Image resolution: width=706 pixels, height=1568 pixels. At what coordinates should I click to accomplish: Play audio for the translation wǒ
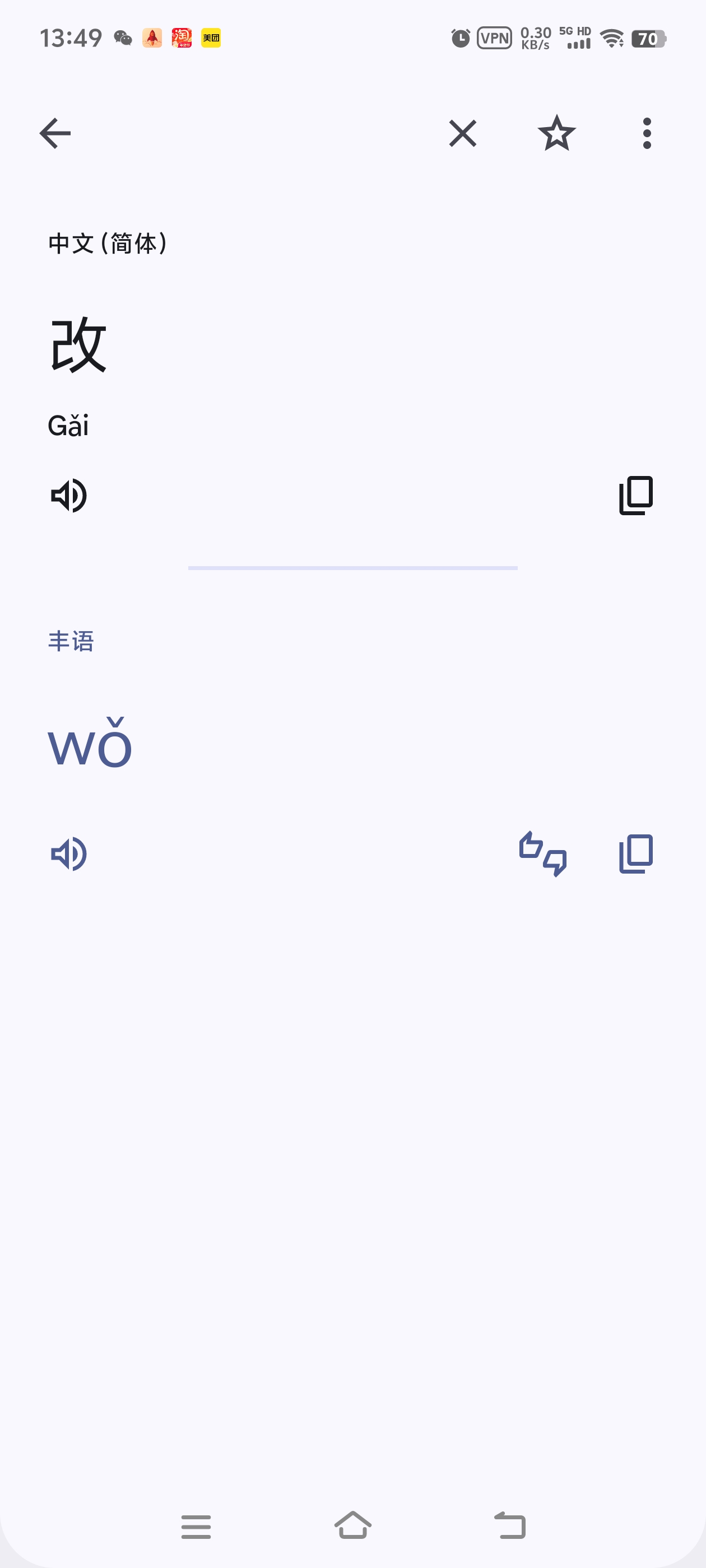69,853
